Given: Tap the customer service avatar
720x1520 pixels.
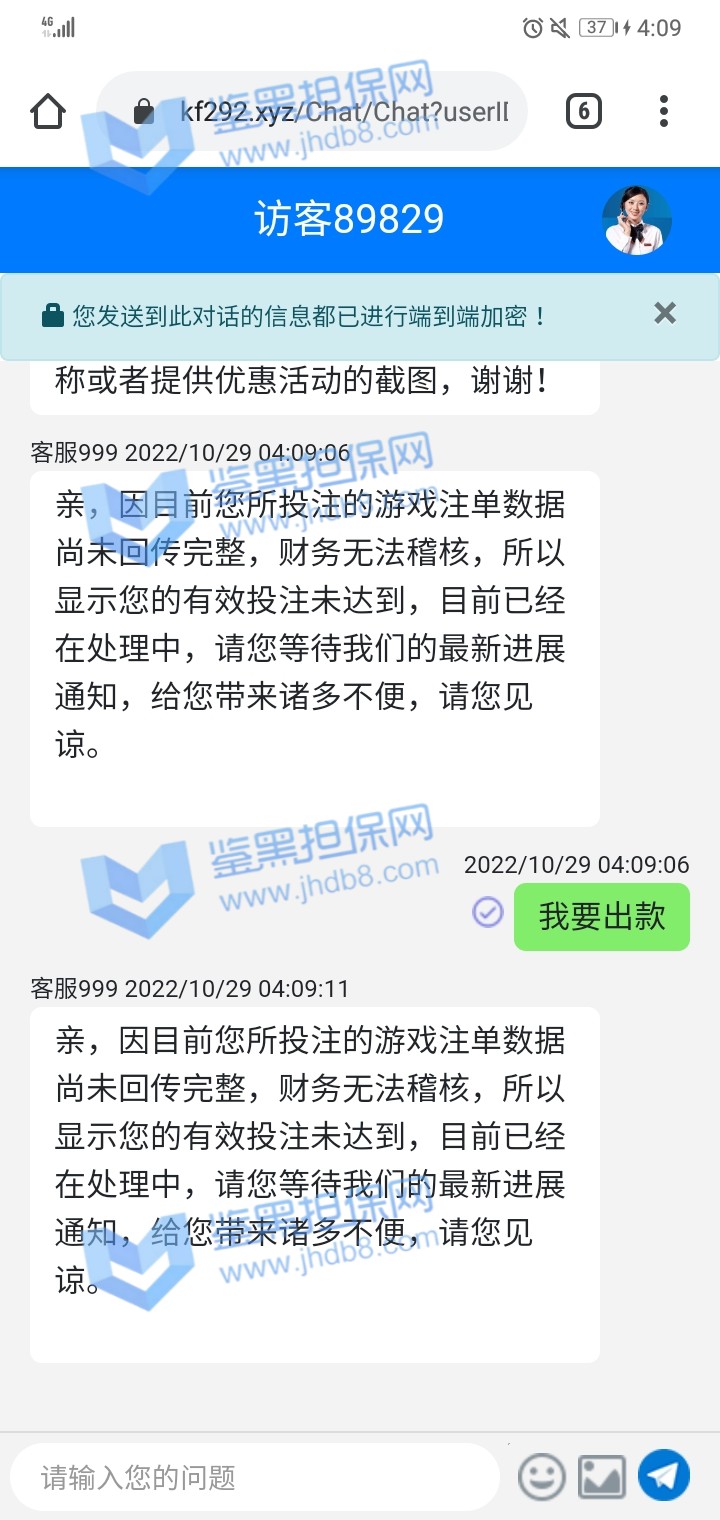Looking at the screenshot, I should pos(637,221).
